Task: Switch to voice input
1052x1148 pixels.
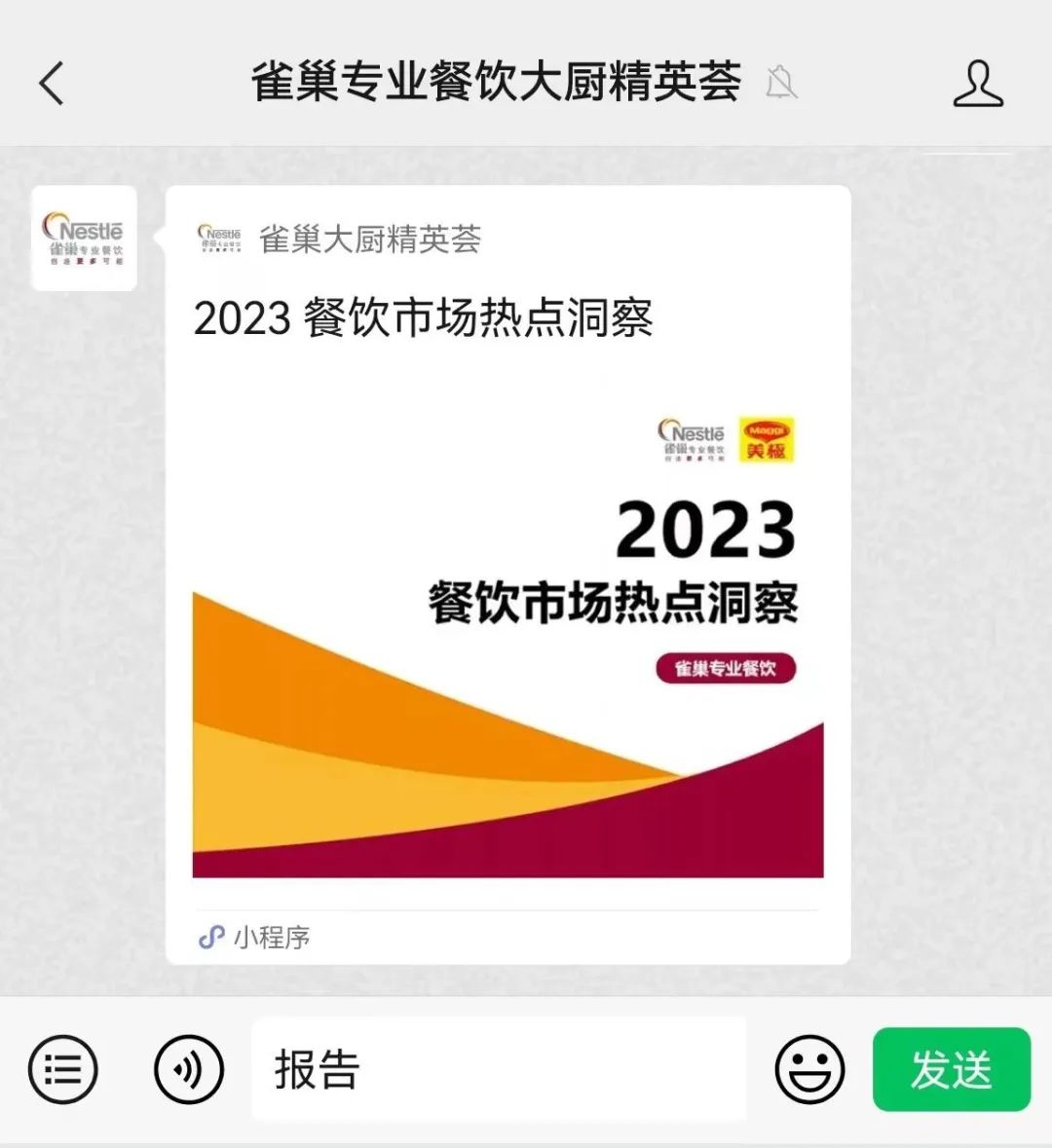Action: (x=189, y=1069)
